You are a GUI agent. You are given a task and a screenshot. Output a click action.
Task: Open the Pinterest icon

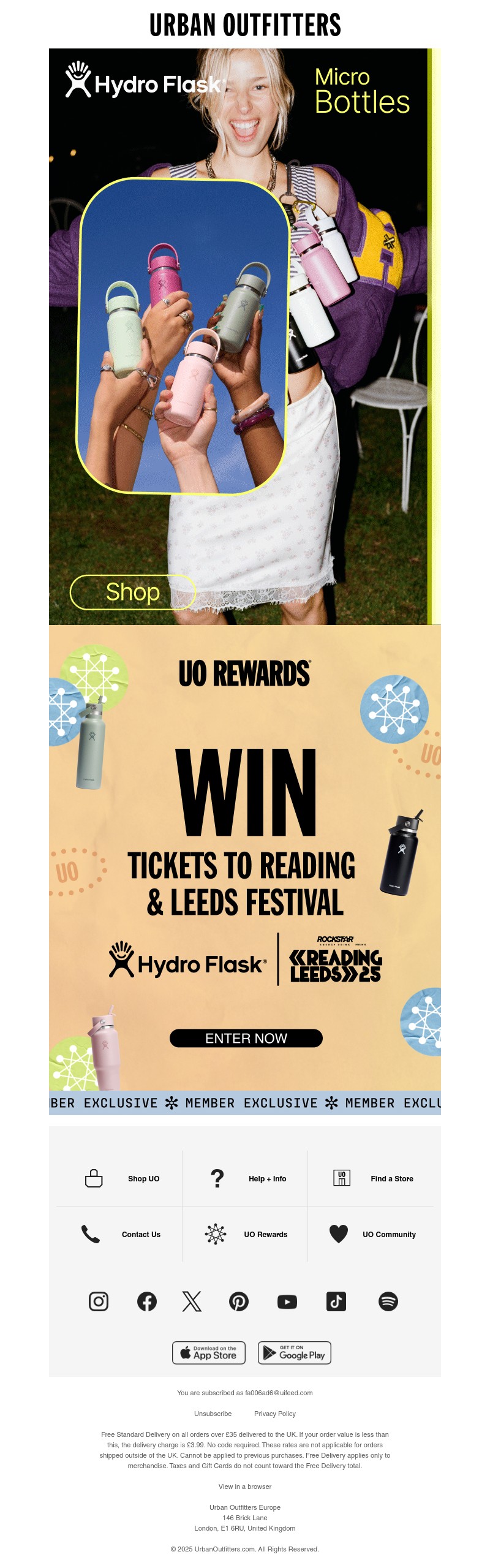239,1301
